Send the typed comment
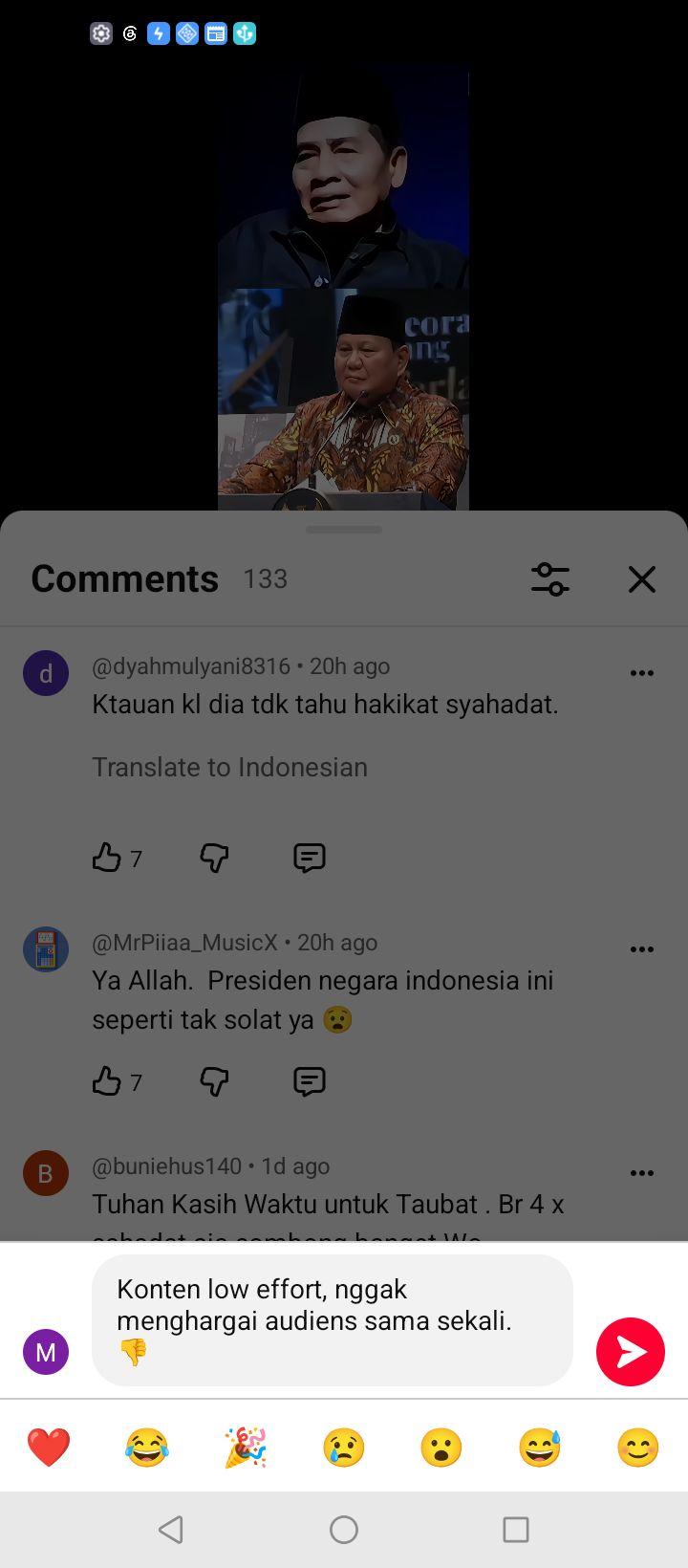This screenshot has height=1568, width=688. pyautogui.click(x=631, y=1351)
